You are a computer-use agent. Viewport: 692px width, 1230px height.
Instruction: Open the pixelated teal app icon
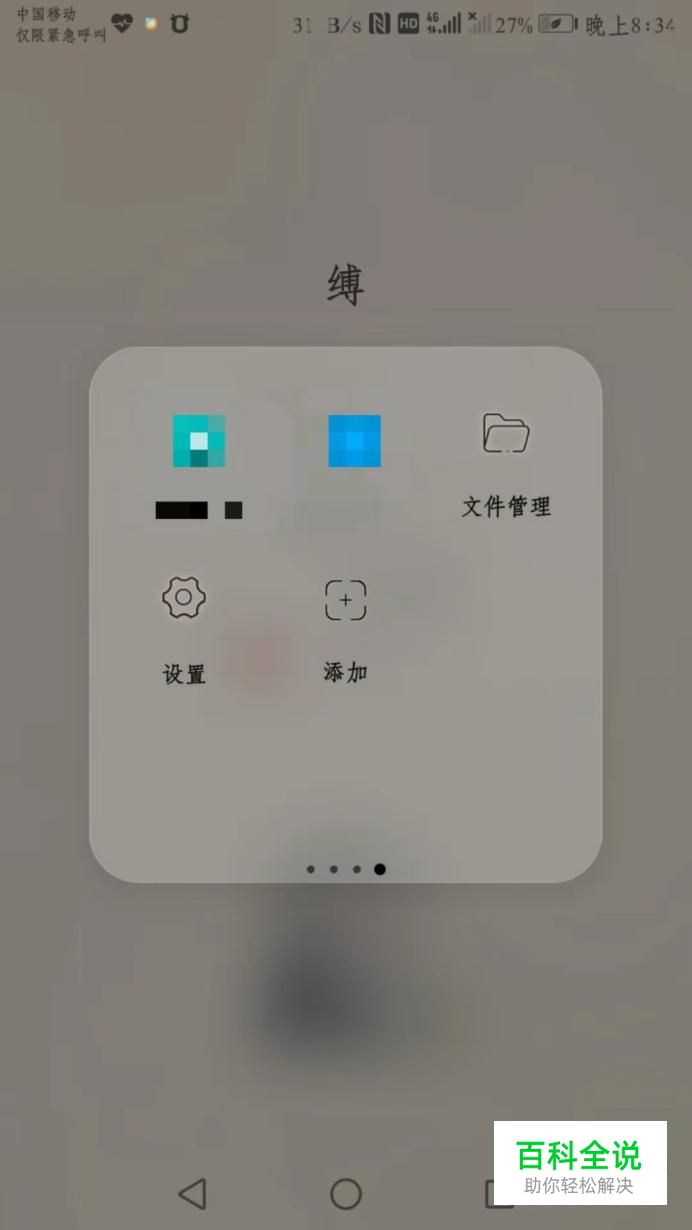[x=199, y=442]
